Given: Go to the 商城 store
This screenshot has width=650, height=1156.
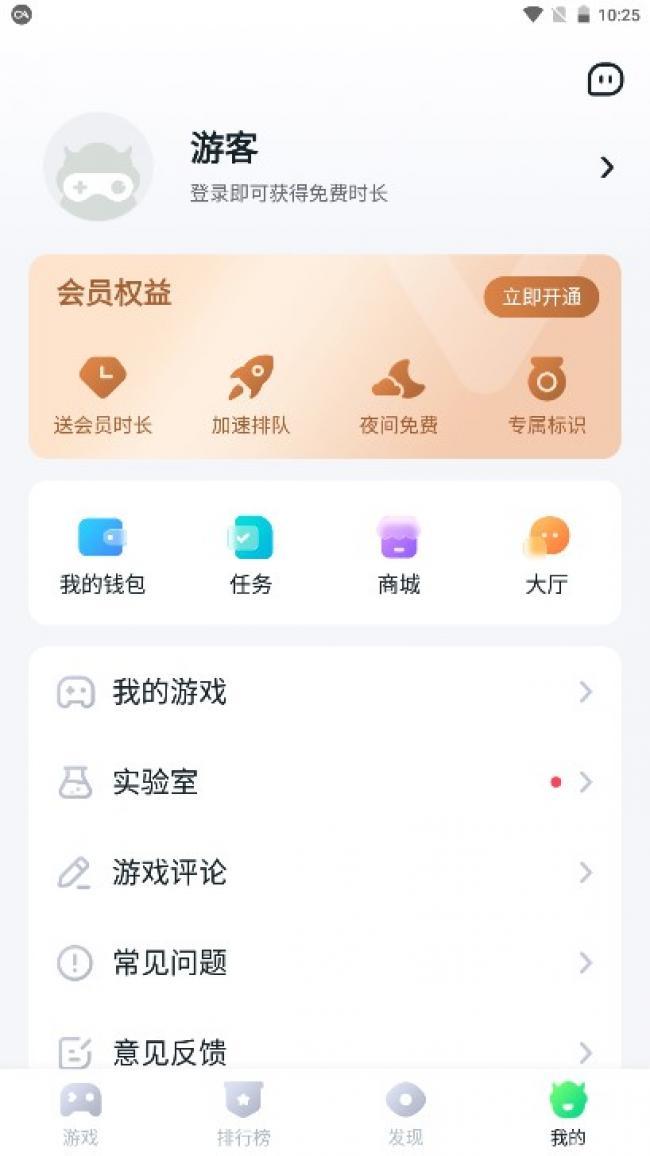Looking at the screenshot, I should point(398,555).
